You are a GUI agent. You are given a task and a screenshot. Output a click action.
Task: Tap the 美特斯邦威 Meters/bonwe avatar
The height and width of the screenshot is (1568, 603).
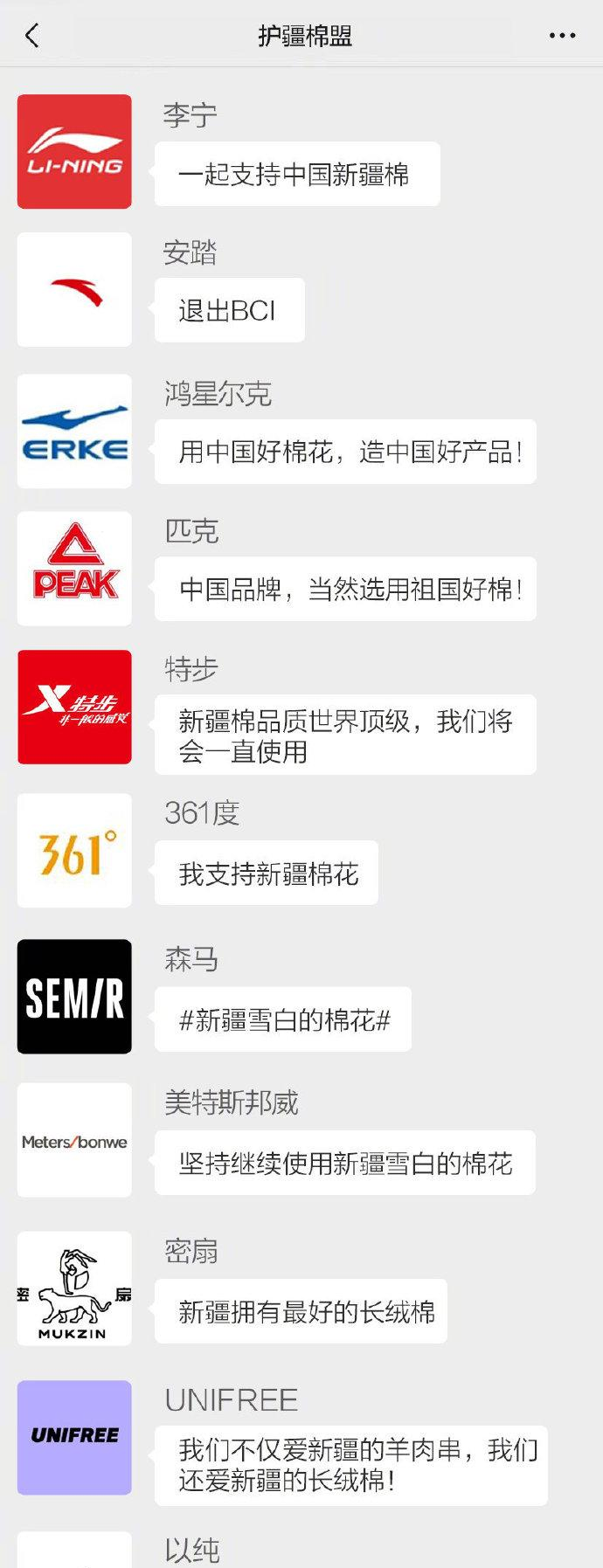[74, 1140]
